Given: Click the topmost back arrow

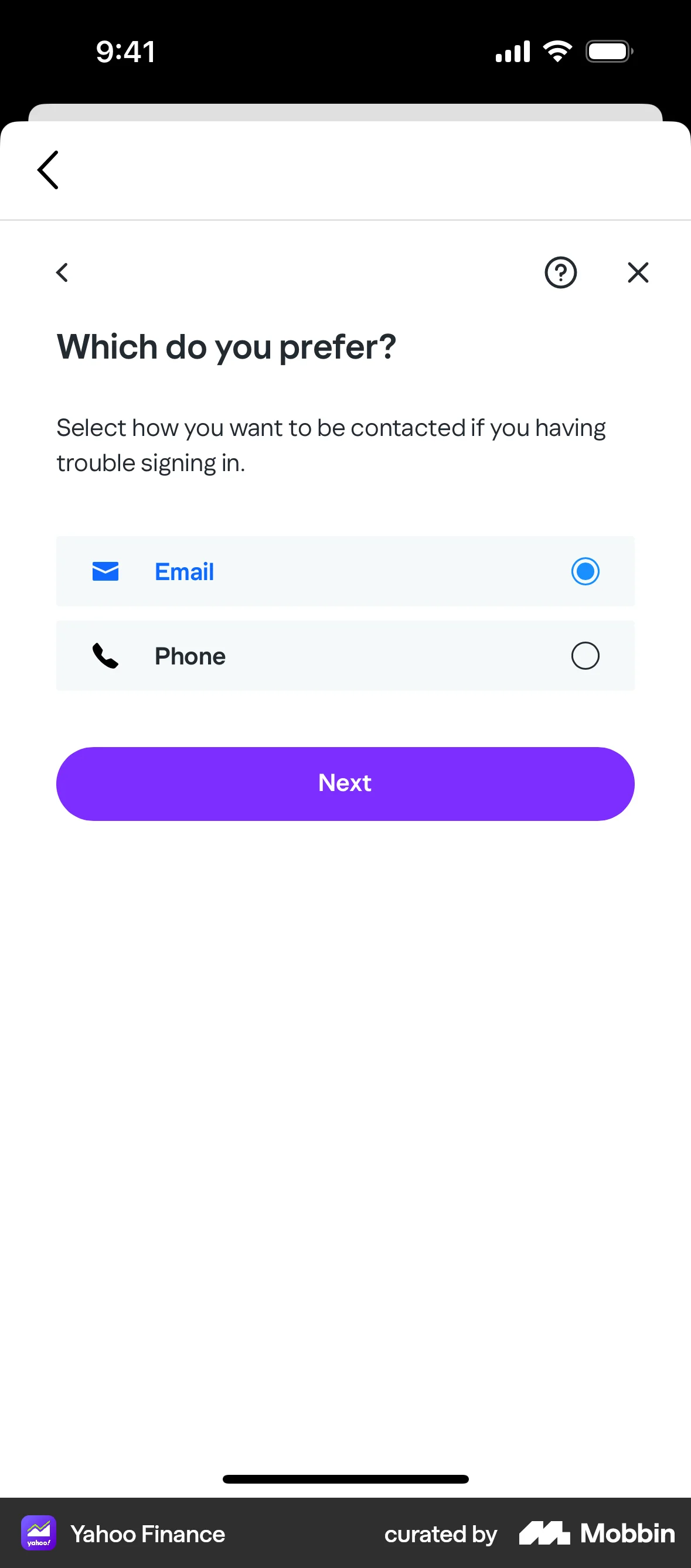Looking at the screenshot, I should [x=47, y=171].
